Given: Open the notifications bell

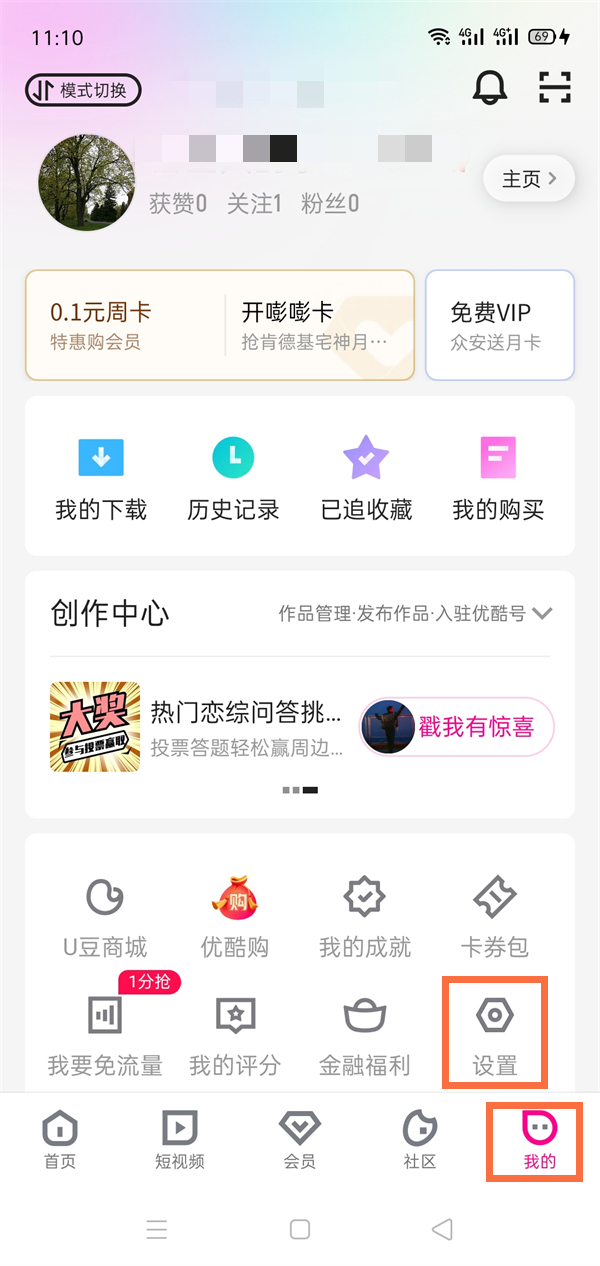Looking at the screenshot, I should click(490, 88).
